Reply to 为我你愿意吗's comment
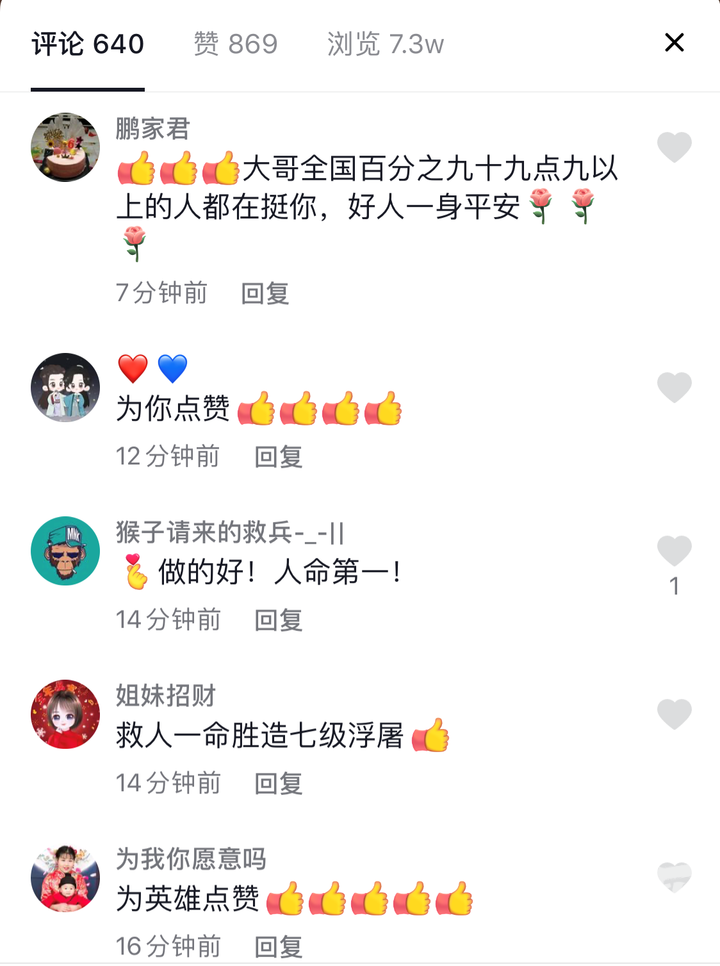Image resolution: width=720 pixels, height=966 pixels. point(278,945)
